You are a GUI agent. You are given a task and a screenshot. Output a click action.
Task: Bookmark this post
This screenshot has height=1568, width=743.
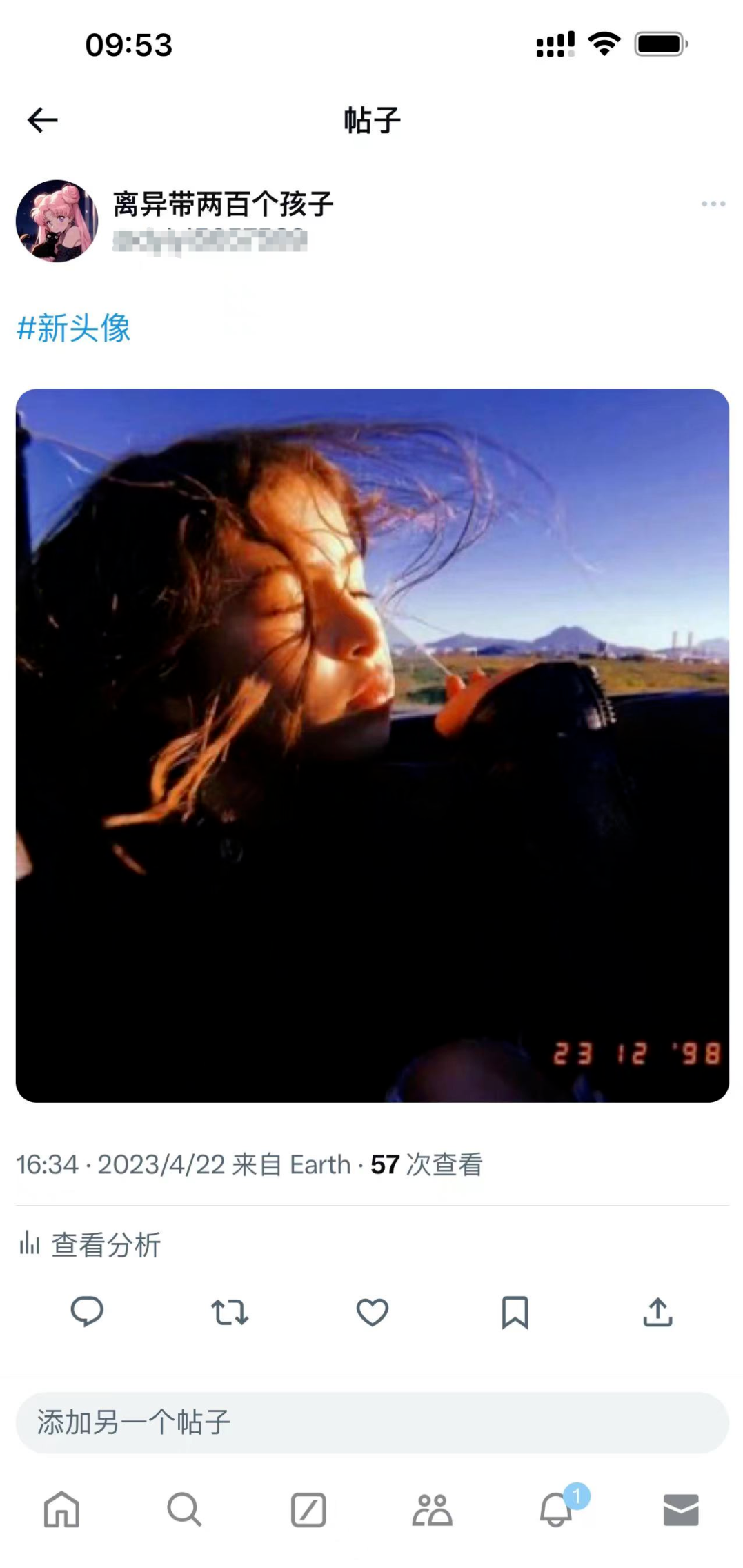(x=515, y=1312)
